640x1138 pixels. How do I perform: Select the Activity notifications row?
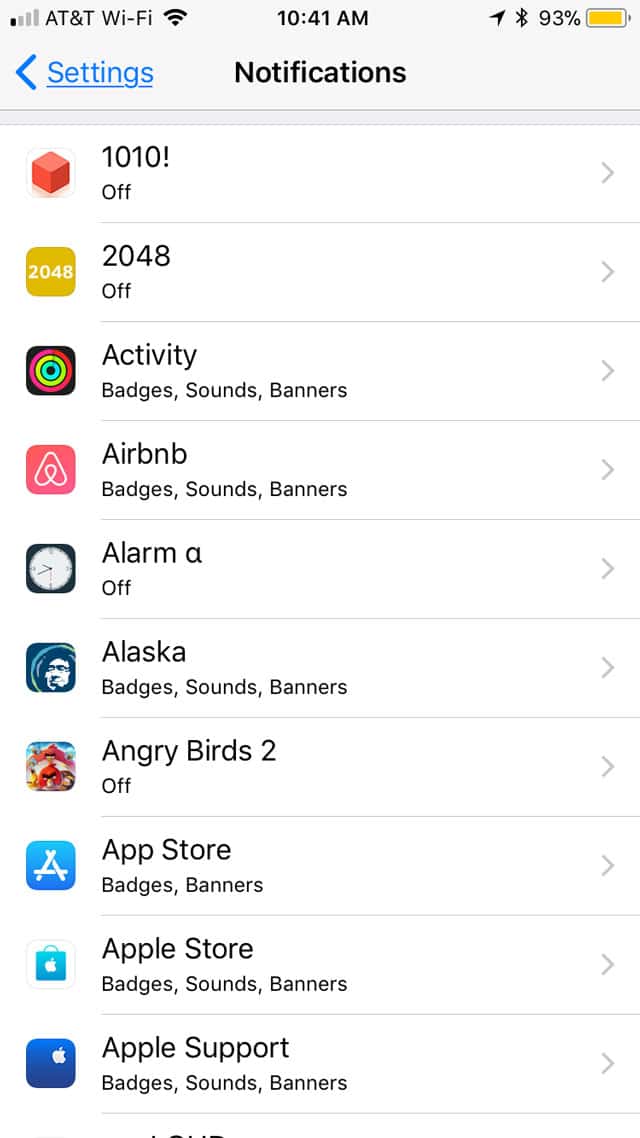(320, 371)
